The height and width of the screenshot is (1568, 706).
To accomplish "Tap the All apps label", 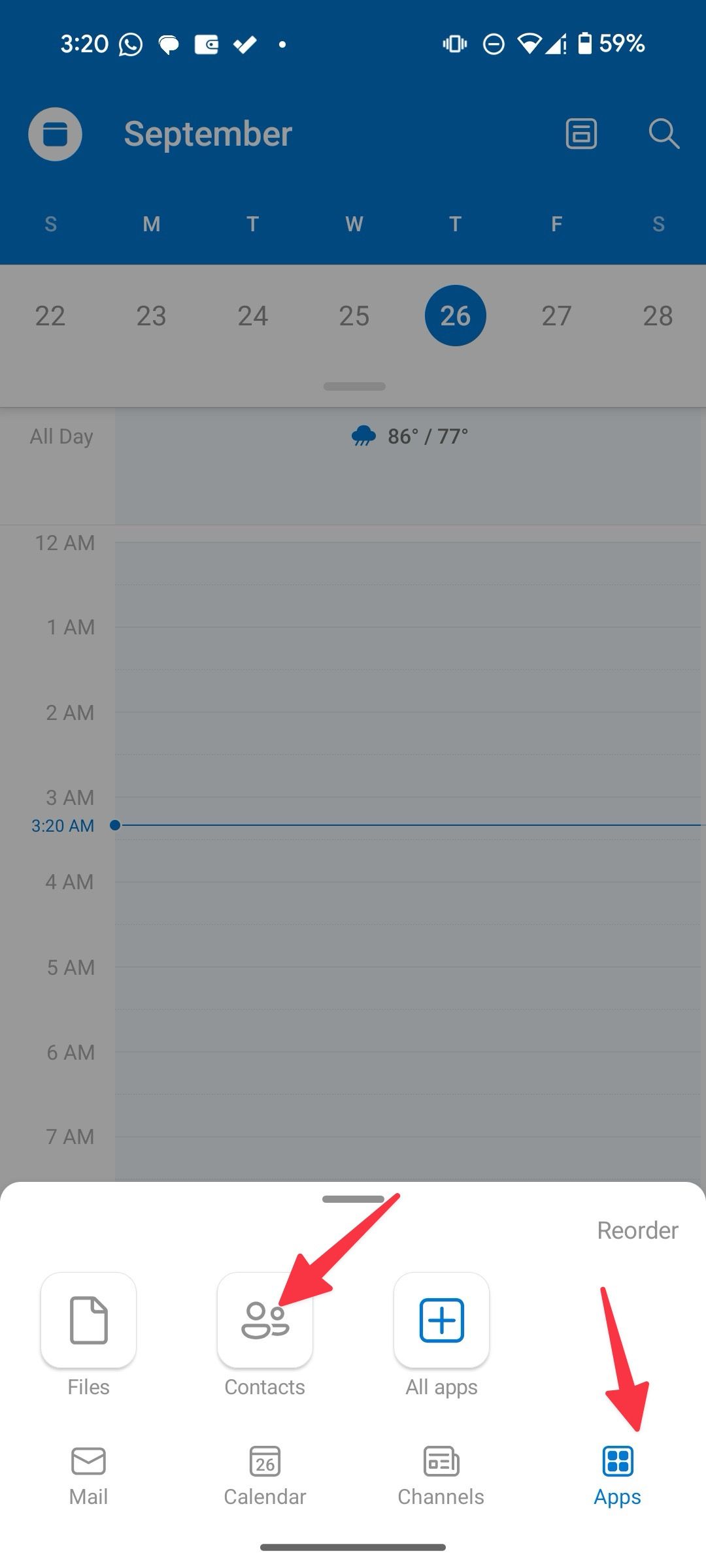I will 441,1386.
